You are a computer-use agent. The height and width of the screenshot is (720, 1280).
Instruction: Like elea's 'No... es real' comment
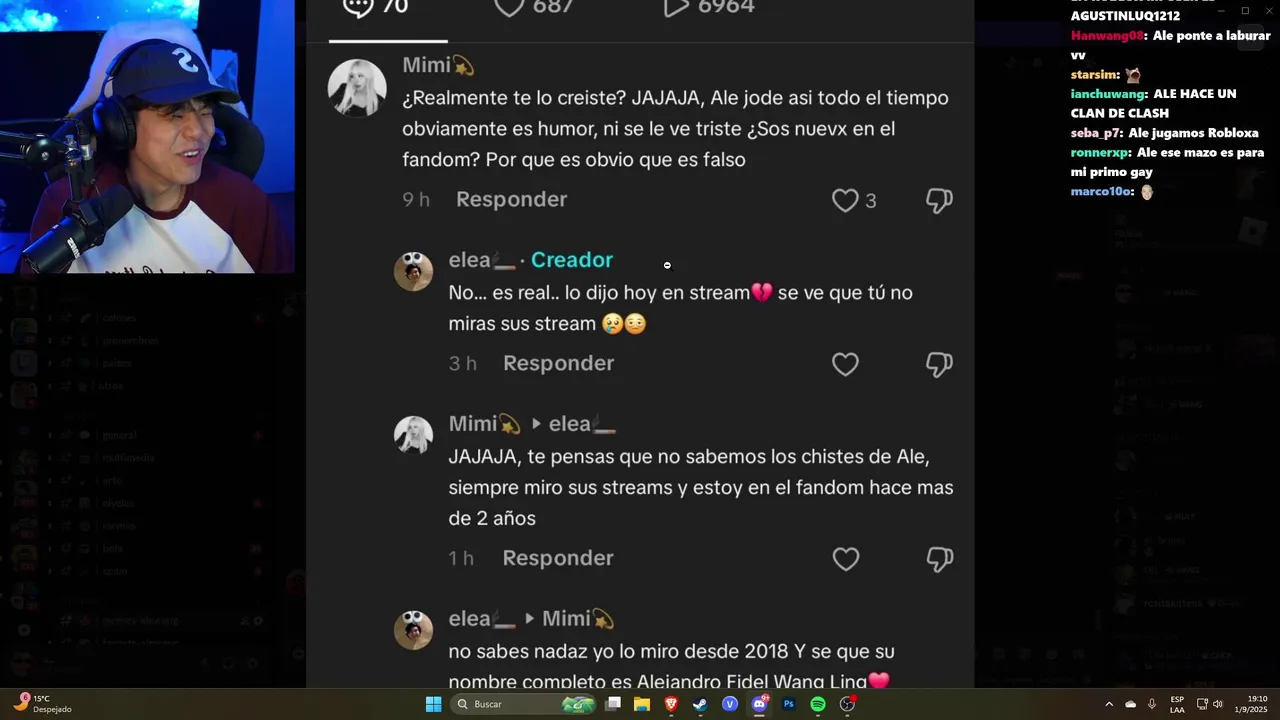click(x=845, y=364)
